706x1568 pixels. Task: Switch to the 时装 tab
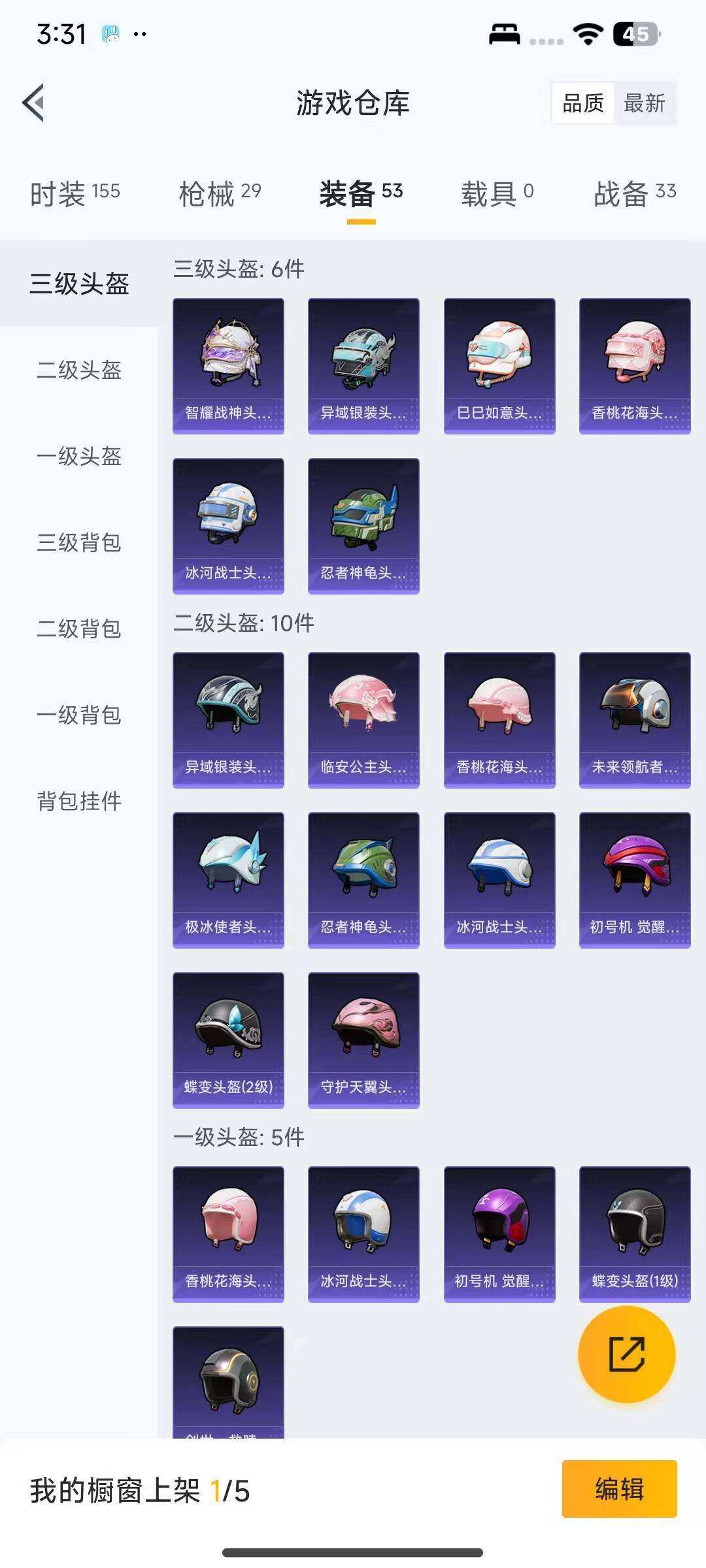75,193
